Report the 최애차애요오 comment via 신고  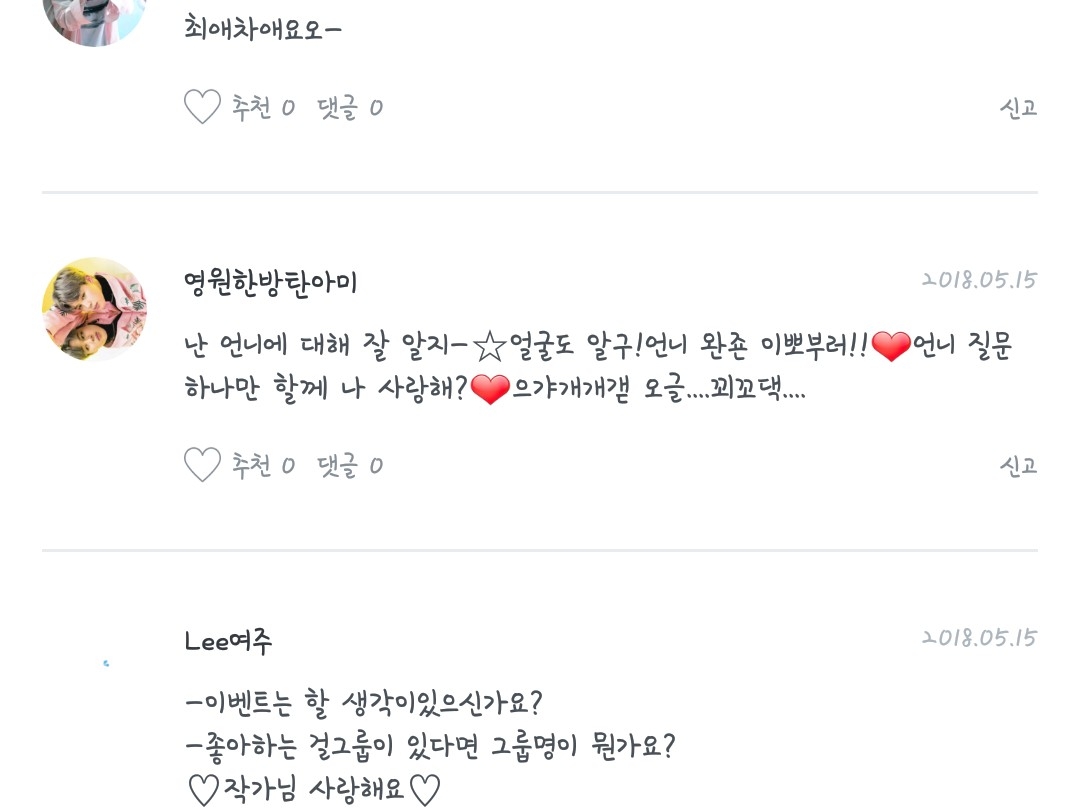(1018, 107)
